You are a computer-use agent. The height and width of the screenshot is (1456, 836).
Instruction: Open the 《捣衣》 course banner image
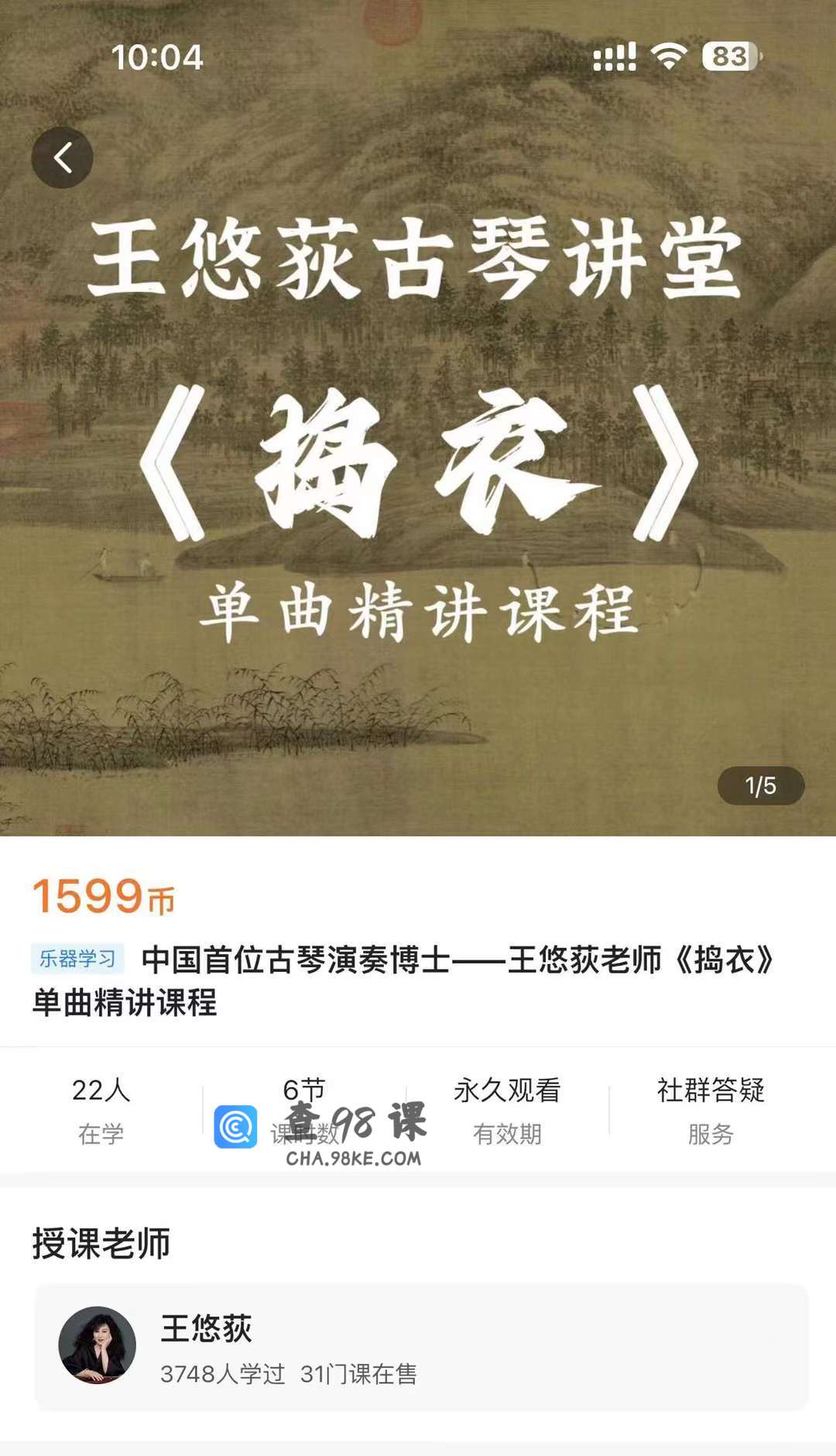418,465
